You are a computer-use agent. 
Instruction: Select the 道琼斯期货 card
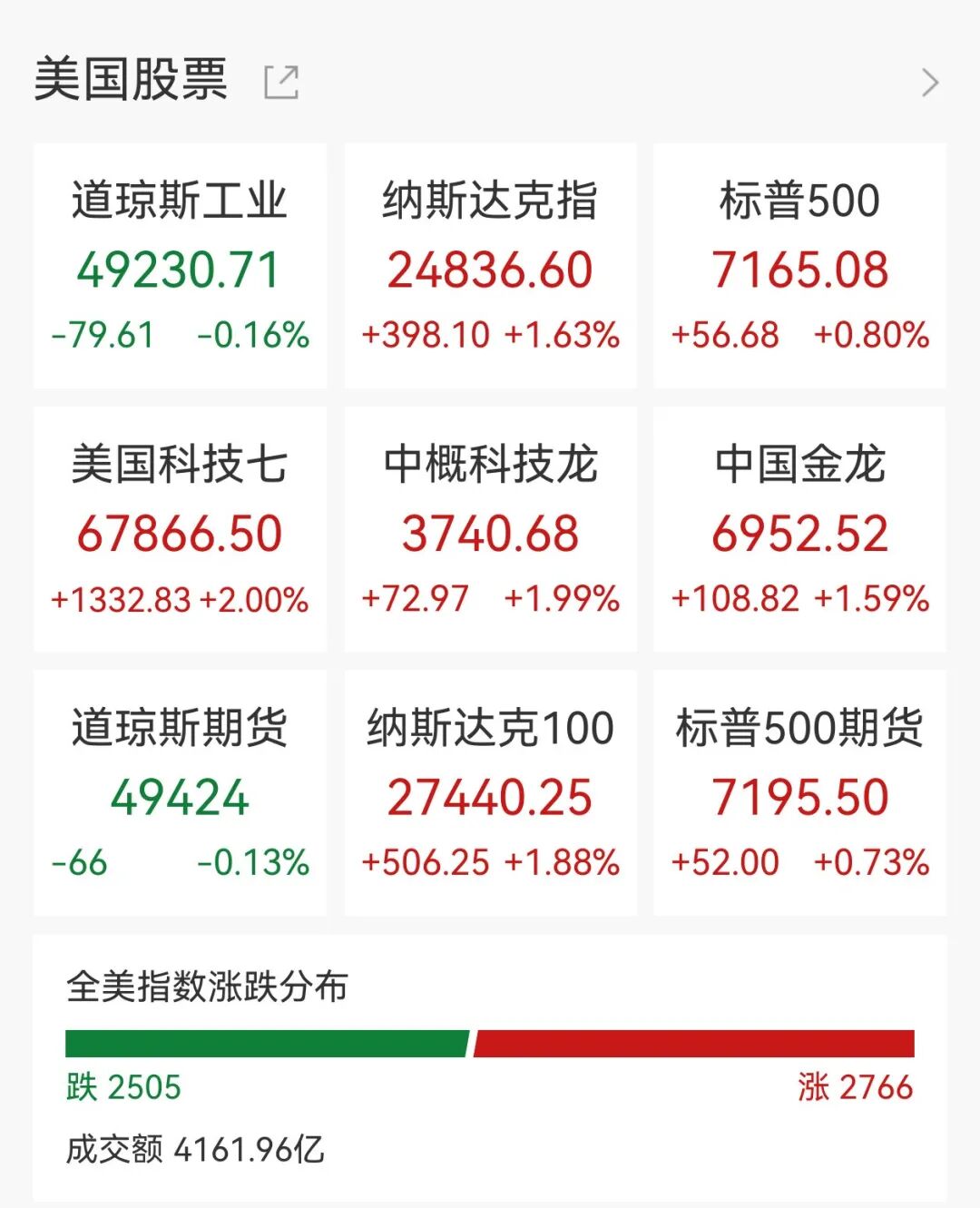coord(180,790)
